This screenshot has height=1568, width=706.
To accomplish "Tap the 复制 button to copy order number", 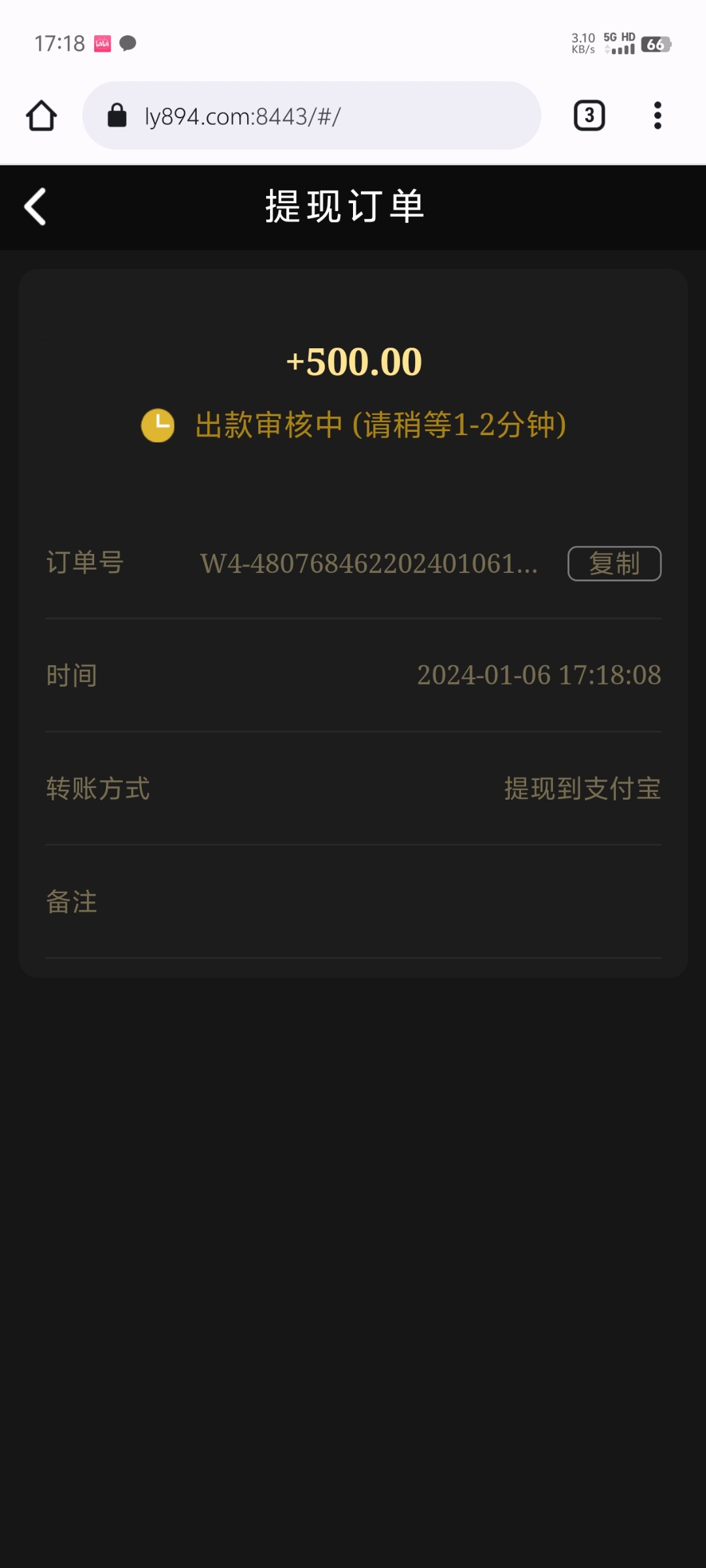I will (614, 563).
